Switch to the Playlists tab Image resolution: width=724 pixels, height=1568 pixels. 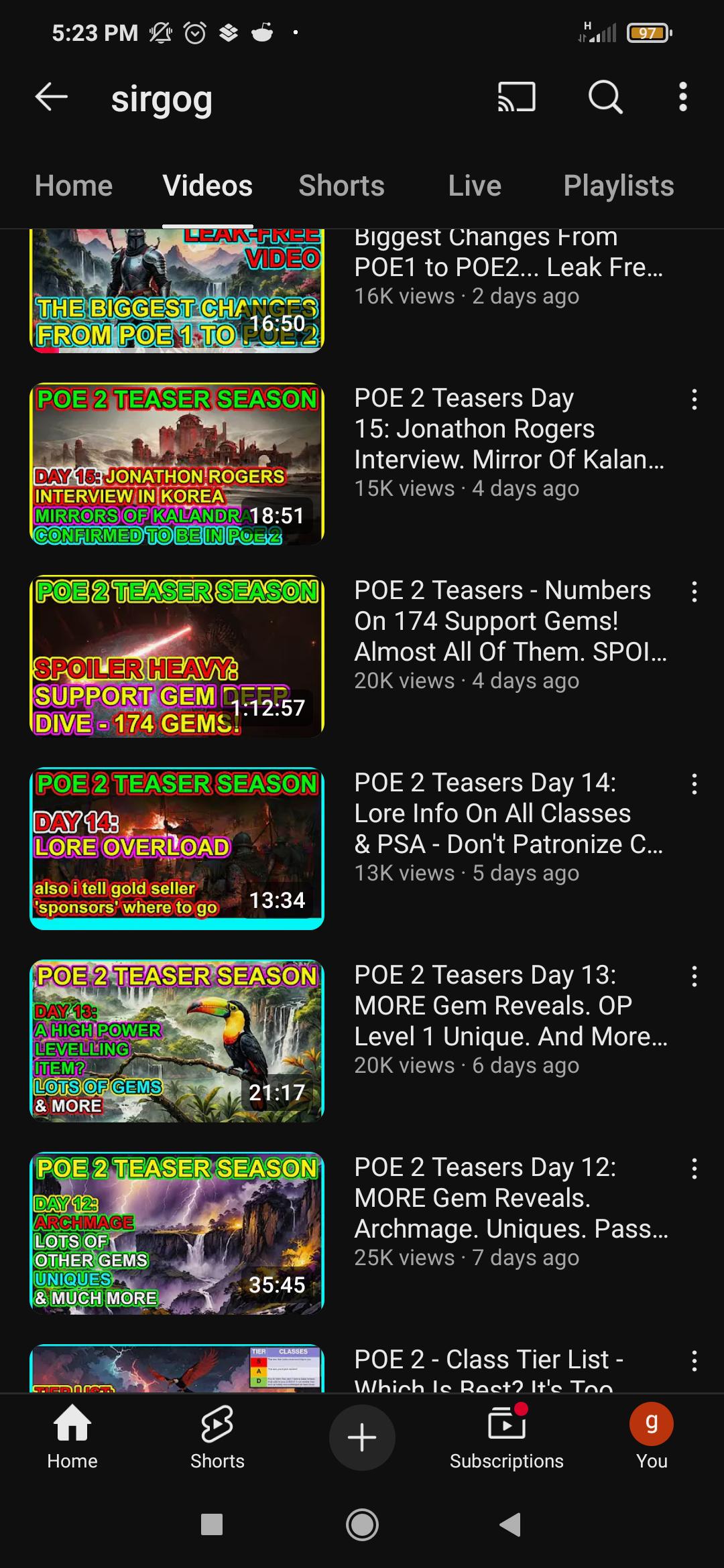click(x=618, y=186)
